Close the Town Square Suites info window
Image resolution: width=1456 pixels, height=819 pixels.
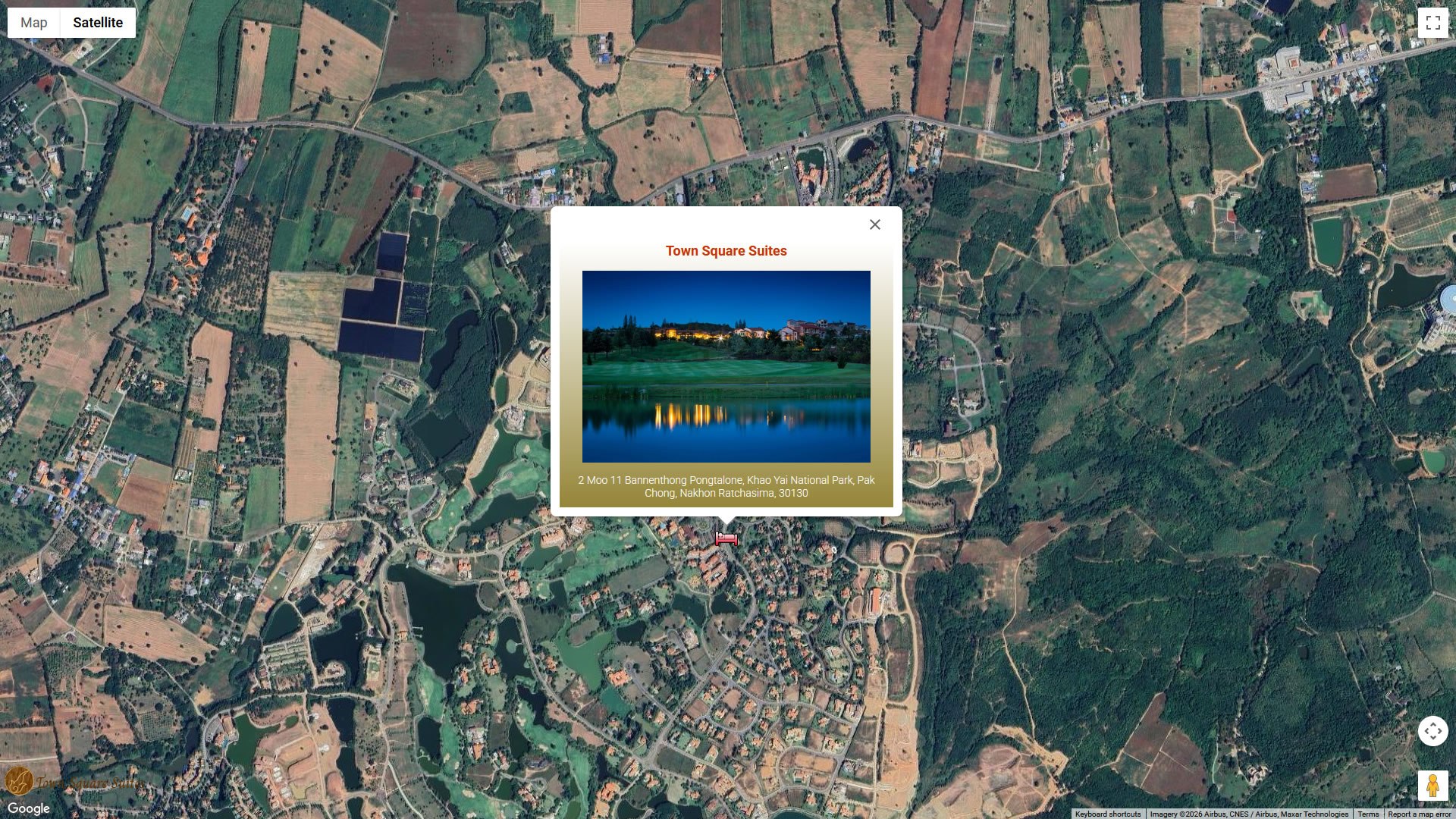[x=874, y=224]
